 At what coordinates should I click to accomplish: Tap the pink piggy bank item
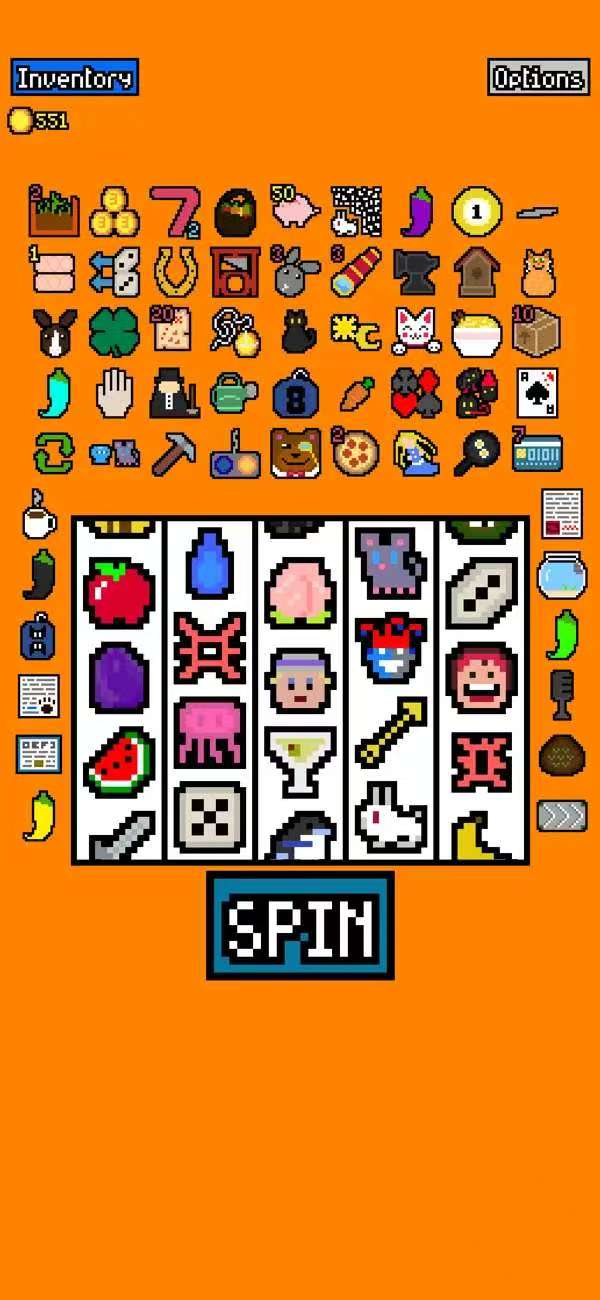[295, 210]
